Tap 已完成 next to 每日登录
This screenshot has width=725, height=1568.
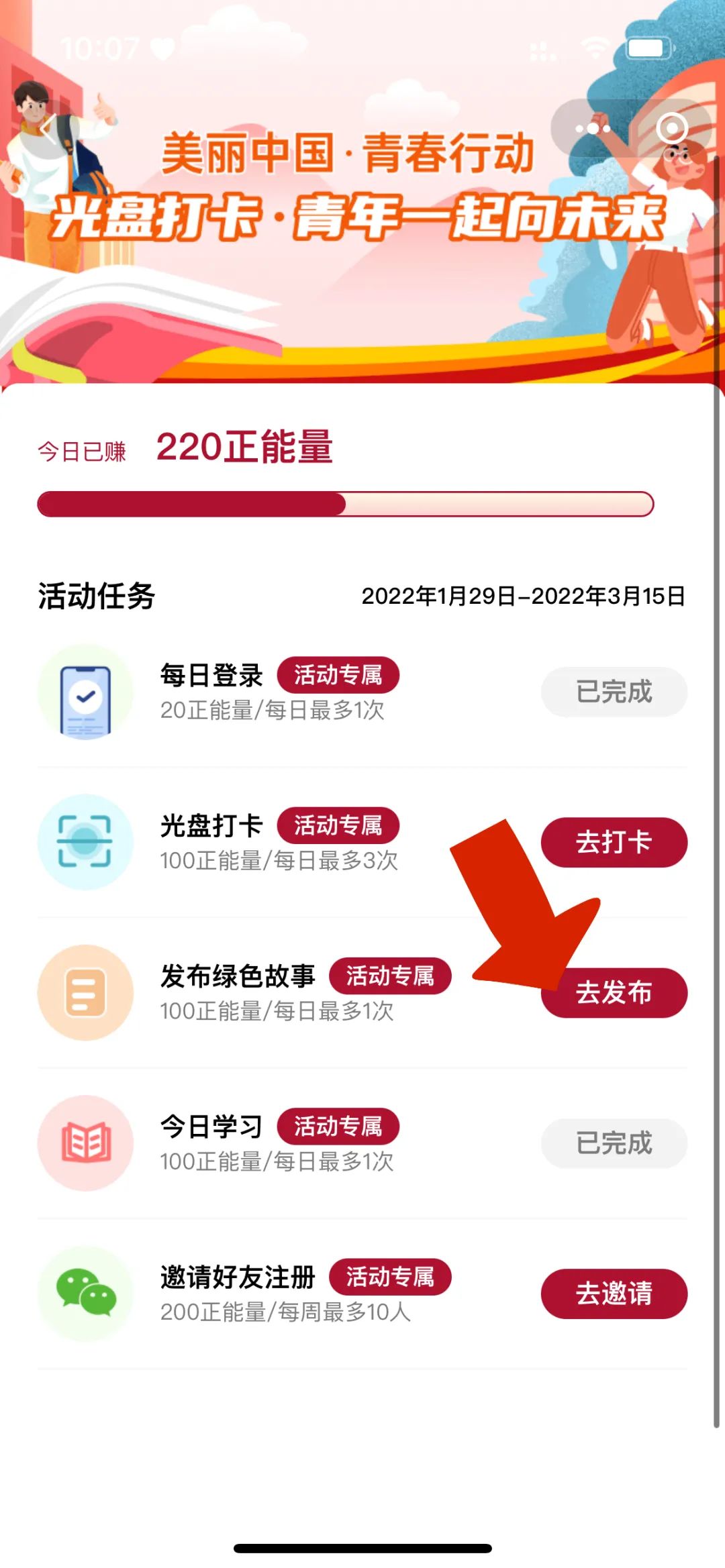(614, 692)
